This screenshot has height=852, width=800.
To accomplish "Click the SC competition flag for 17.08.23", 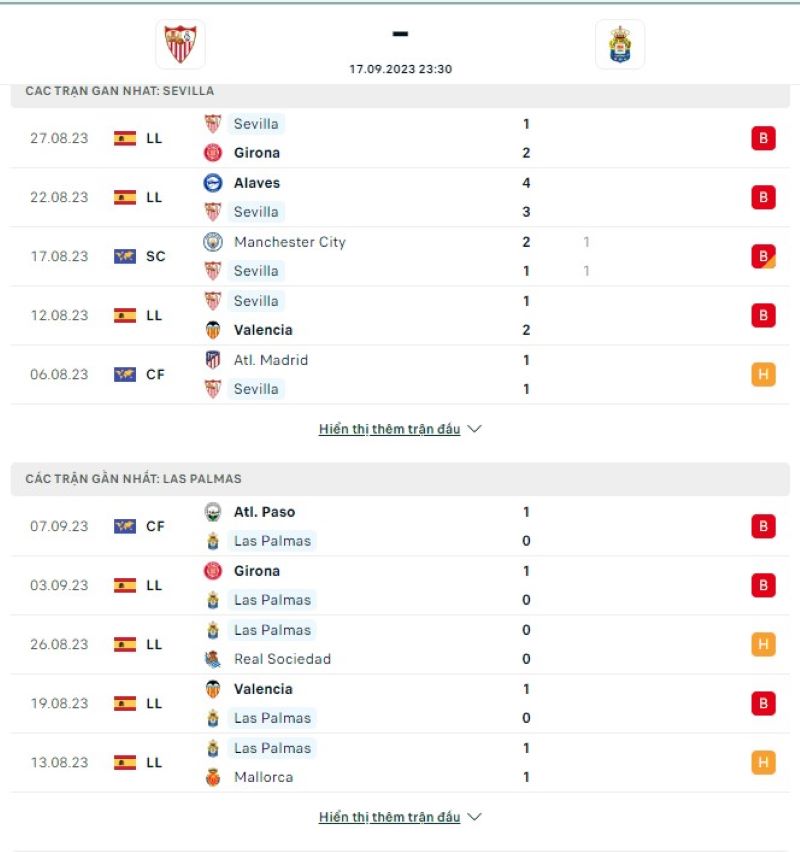I will (123, 256).
